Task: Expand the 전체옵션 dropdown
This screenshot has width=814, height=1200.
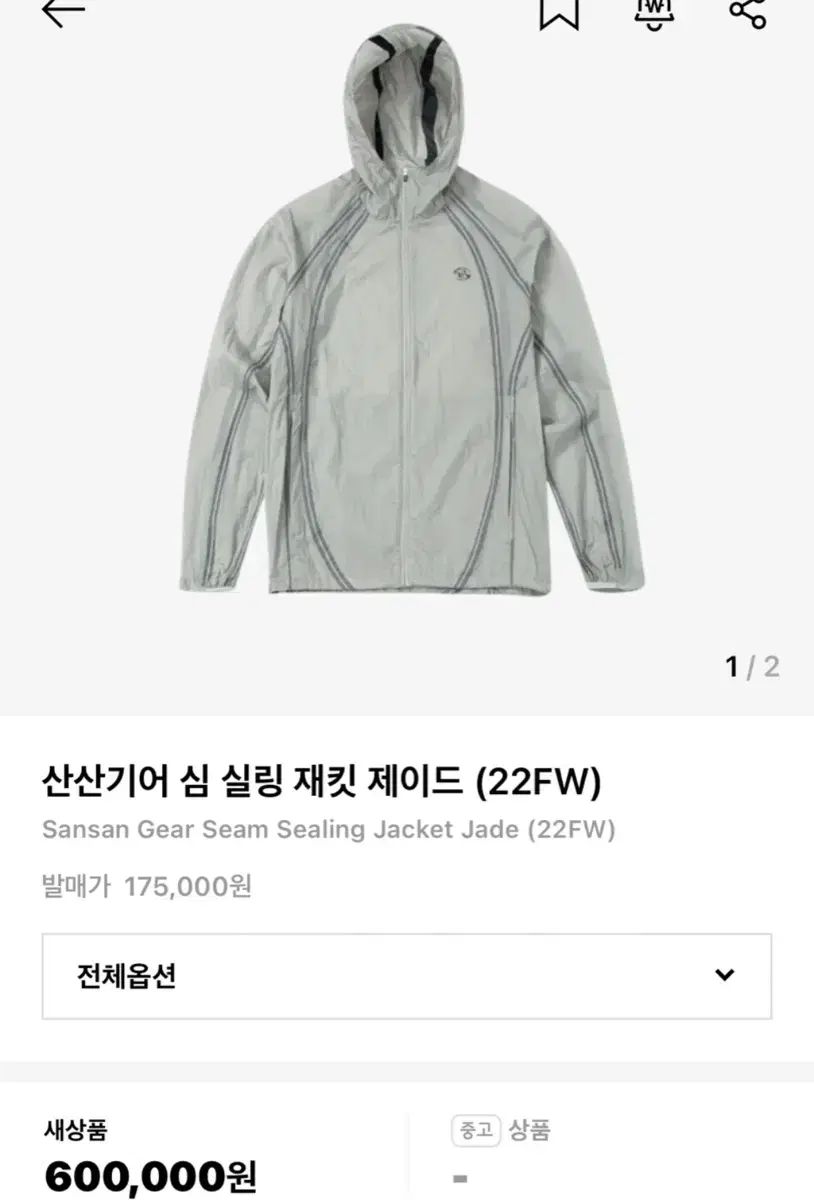Action: 406,976
